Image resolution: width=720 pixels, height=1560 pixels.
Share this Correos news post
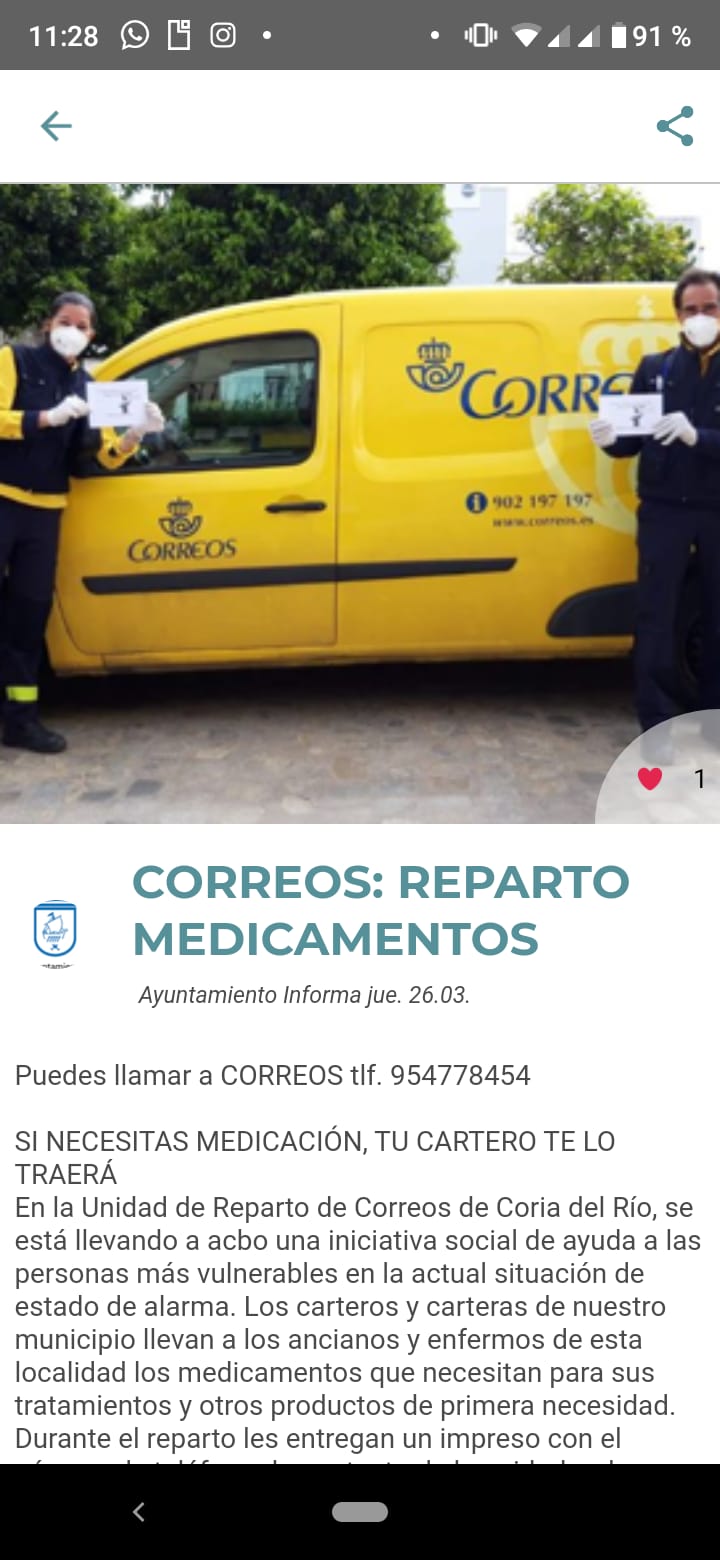pos(675,126)
